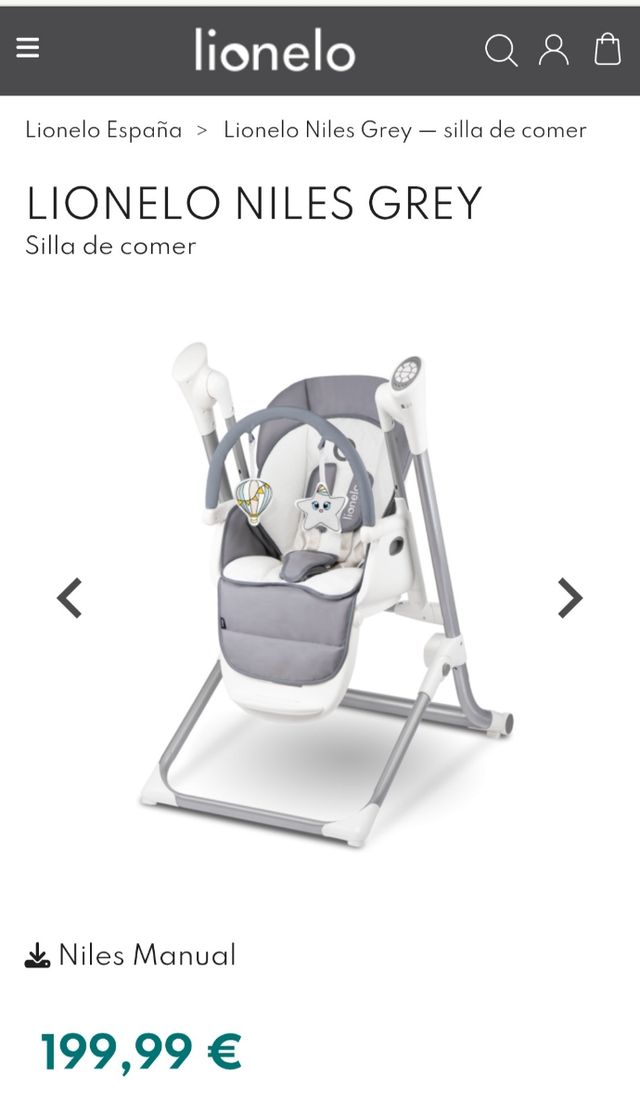Show the previous product image
Viewport: 640px width, 1113px height.
pyautogui.click(x=69, y=598)
